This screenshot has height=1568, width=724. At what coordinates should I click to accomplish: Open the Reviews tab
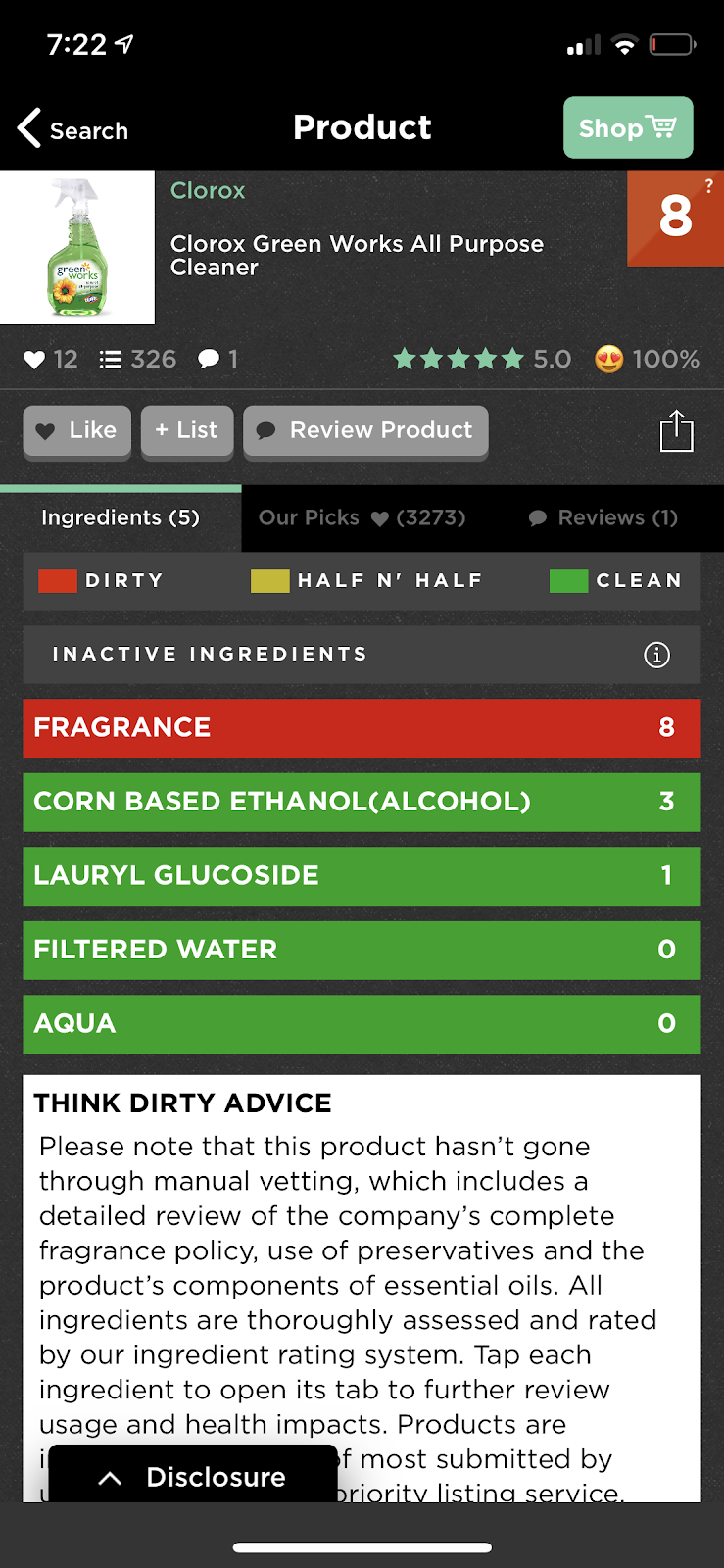tap(603, 517)
